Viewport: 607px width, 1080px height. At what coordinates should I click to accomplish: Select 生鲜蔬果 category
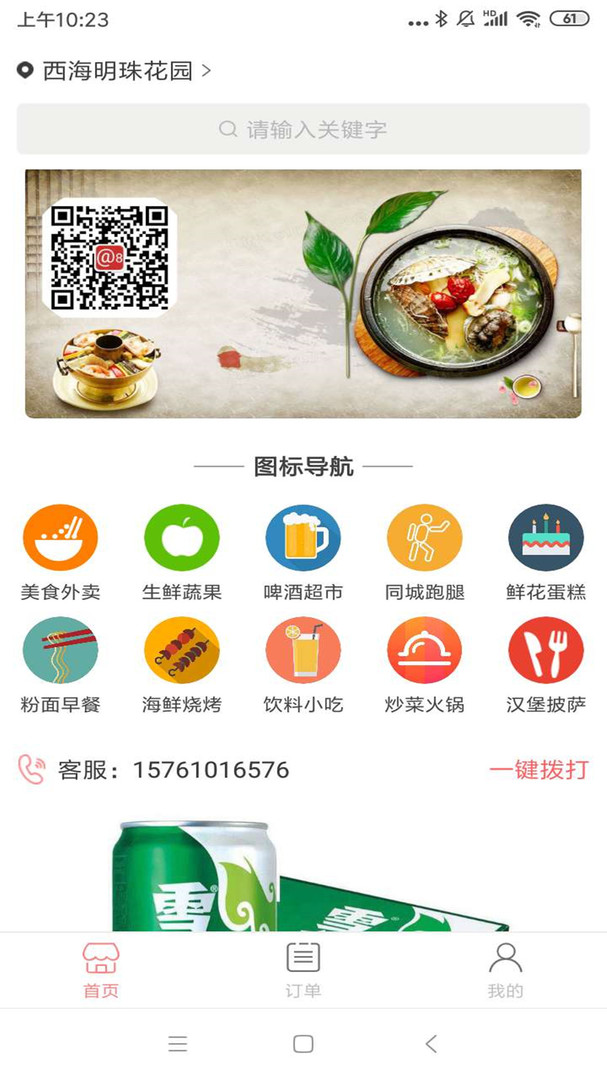tap(182, 551)
